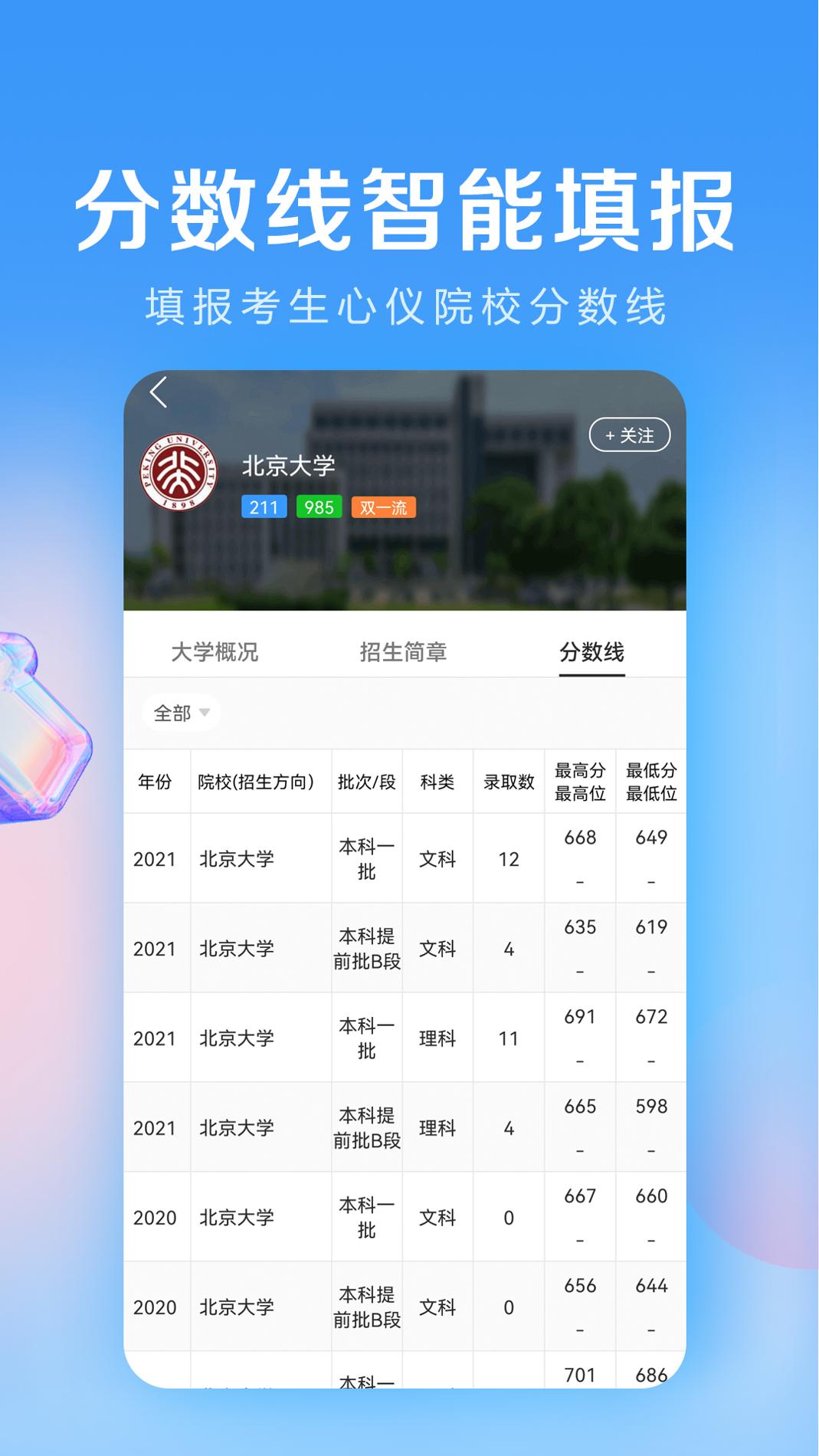Screen dimensions: 819x1456
Task: Click the +关注 follow button
Action: 628,435
